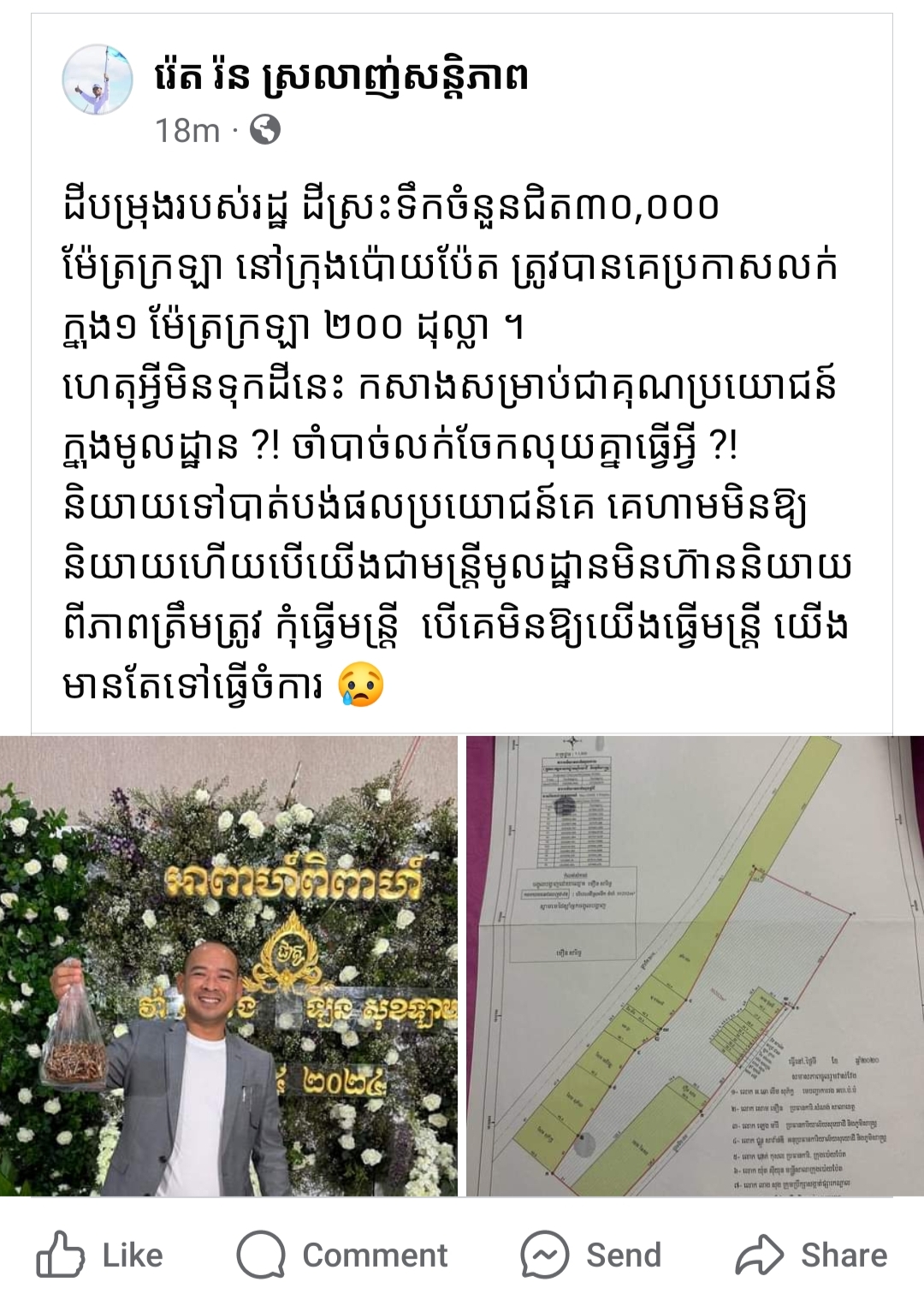Open the profile name រ៉េត រ៉ន ស្រលាញ់សន្តិភាព
The image size is (924, 1306).
pos(341,78)
